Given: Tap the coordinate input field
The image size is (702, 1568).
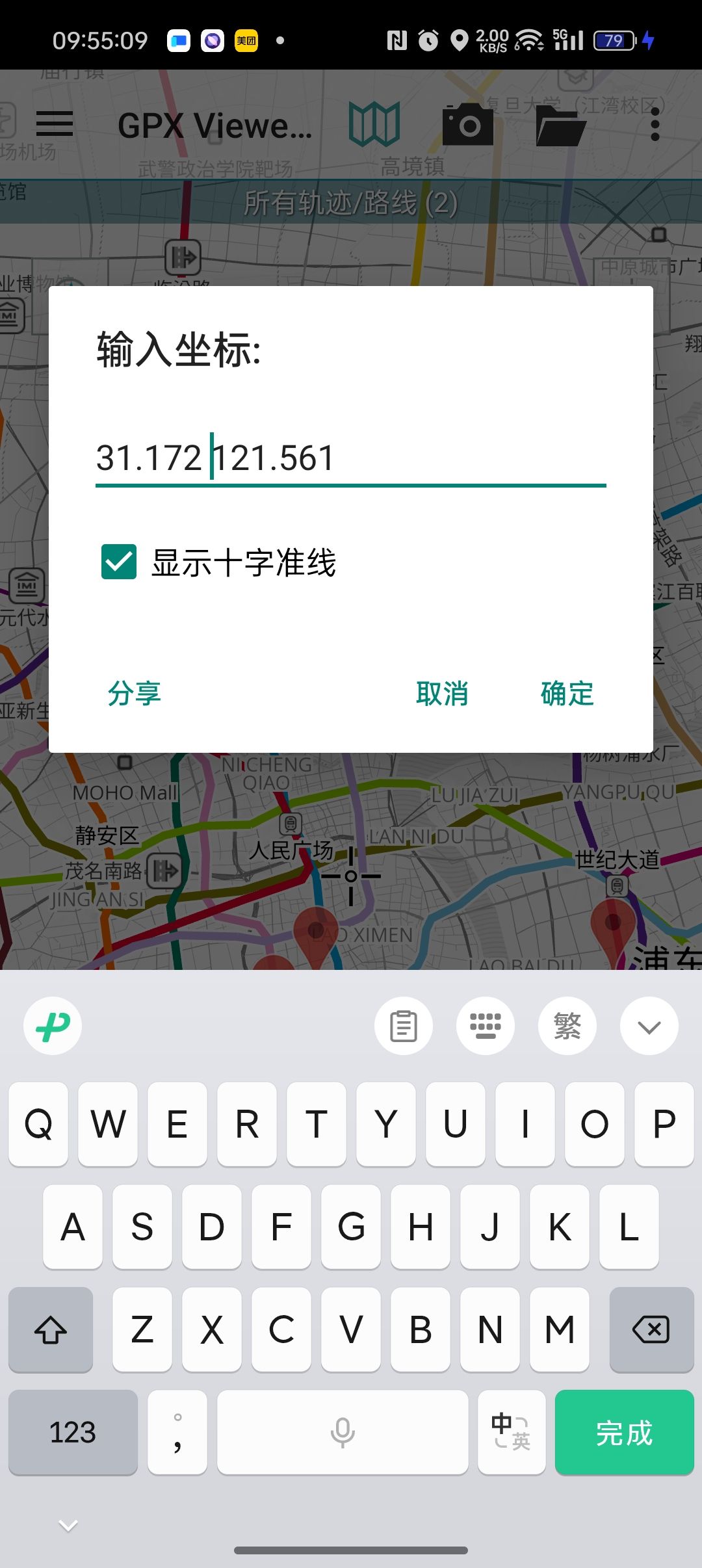Looking at the screenshot, I should point(350,458).
